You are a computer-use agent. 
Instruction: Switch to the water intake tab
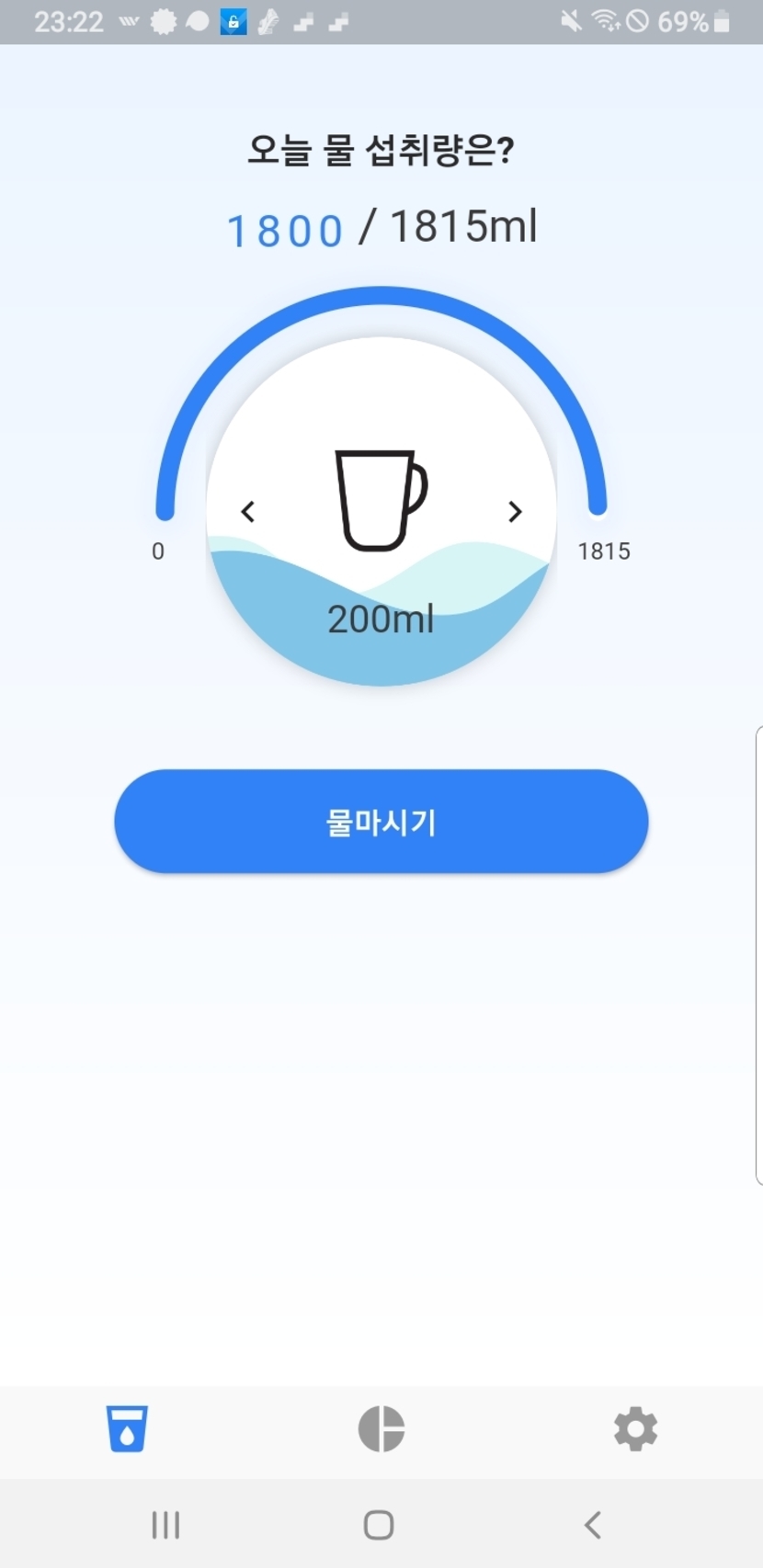[x=127, y=1428]
